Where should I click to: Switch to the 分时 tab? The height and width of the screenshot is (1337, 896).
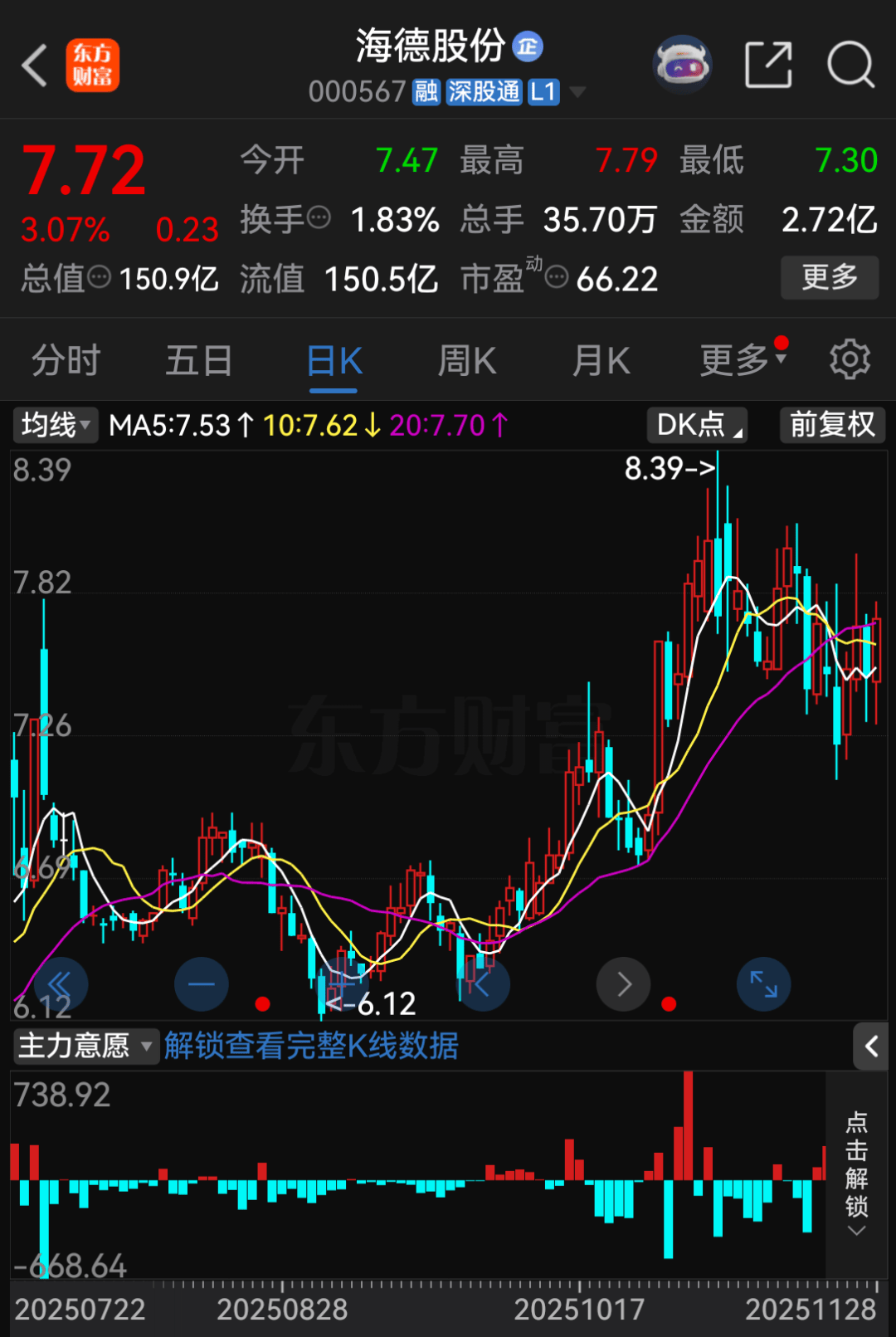(x=65, y=360)
